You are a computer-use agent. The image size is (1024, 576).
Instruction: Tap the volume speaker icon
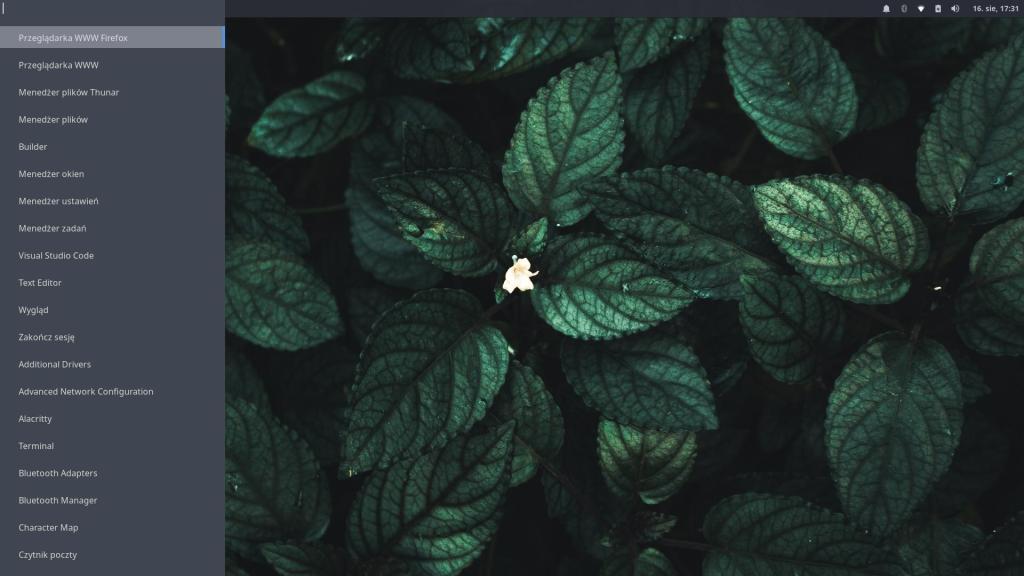(x=954, y=8)
